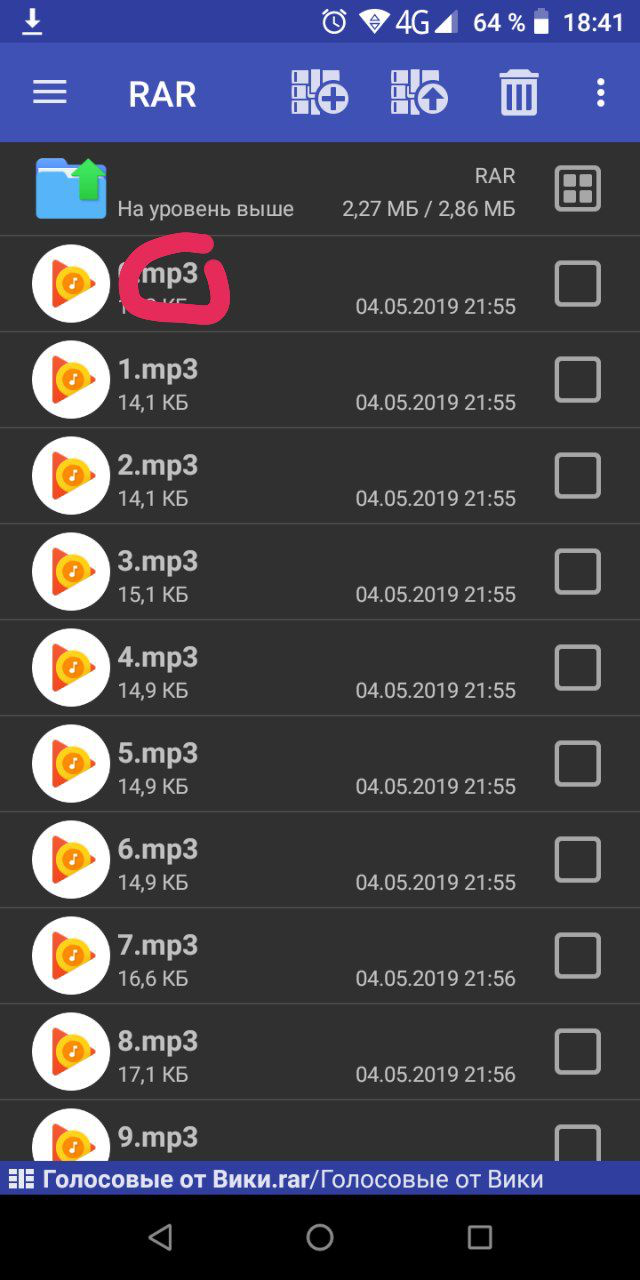Image resolution: width=640 pixels, height=1280 pixels.
Task: Open the three-dot overflow menu
Action: point(600,94)
